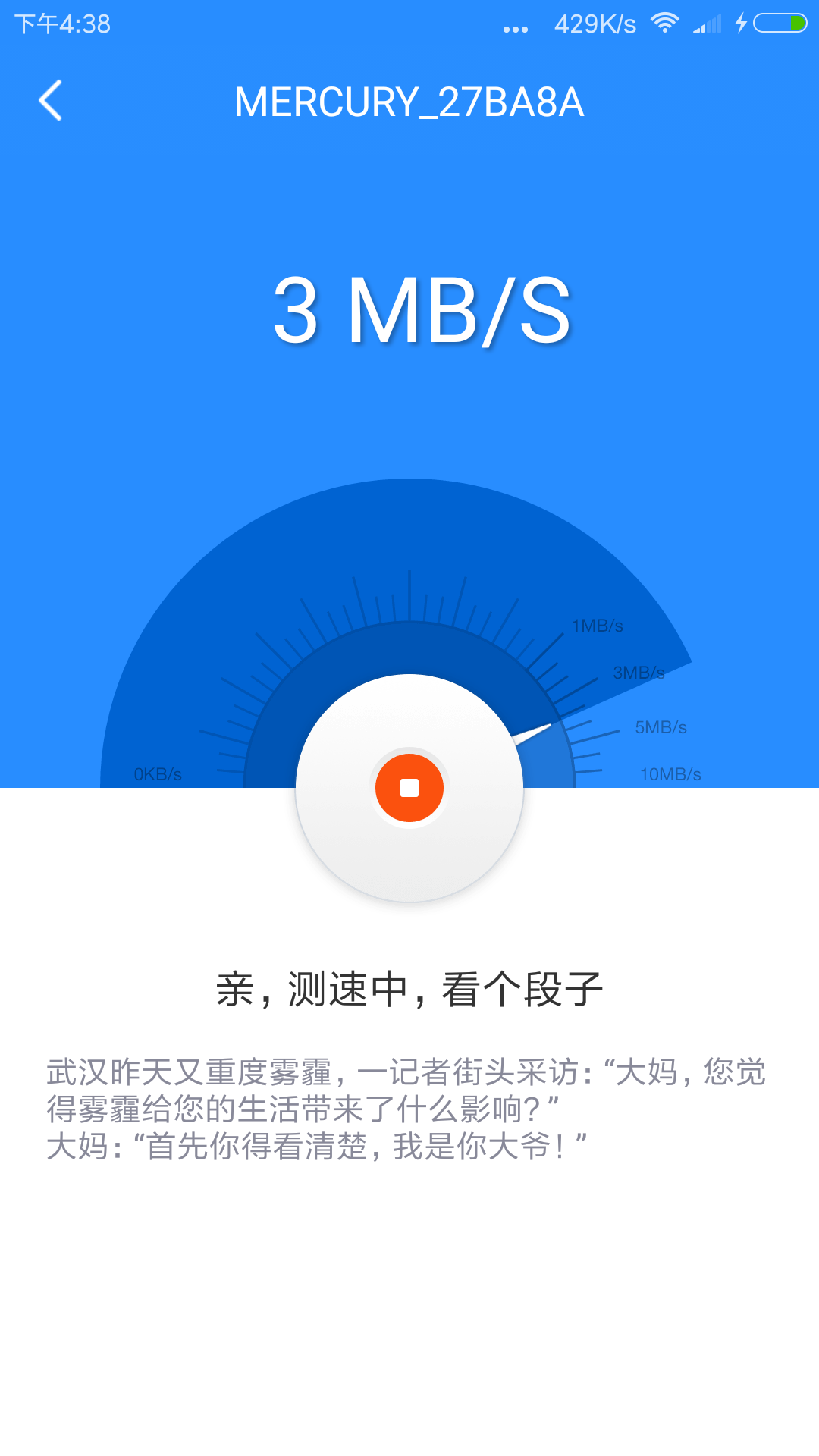Tap the charging lightning bolt icon
The height and width of the screenshot is (1456, 819).
739,23
